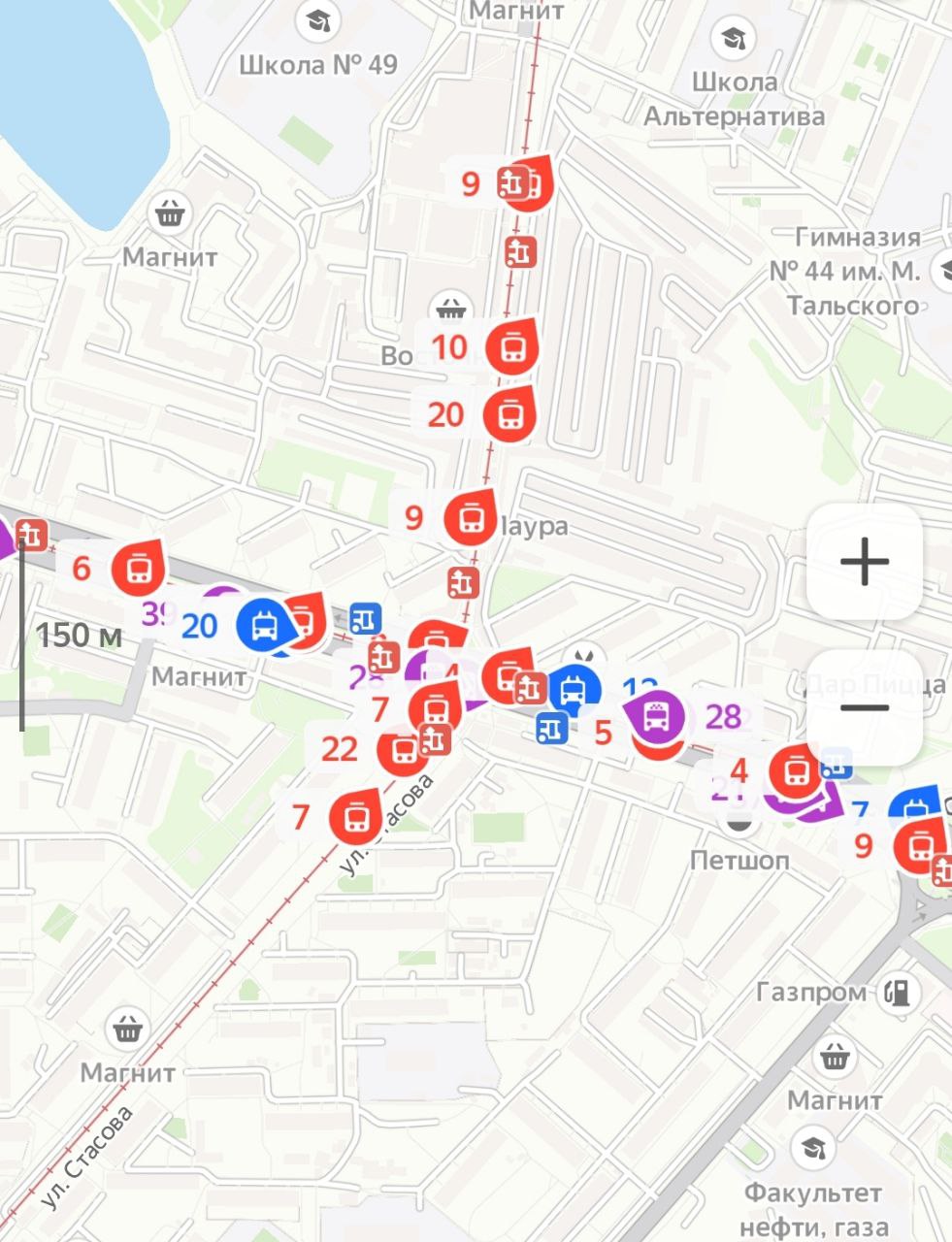Viewport: 952px width, 1242px height.
Task: Zoom in with the plus button
Action: coord(864,561)
